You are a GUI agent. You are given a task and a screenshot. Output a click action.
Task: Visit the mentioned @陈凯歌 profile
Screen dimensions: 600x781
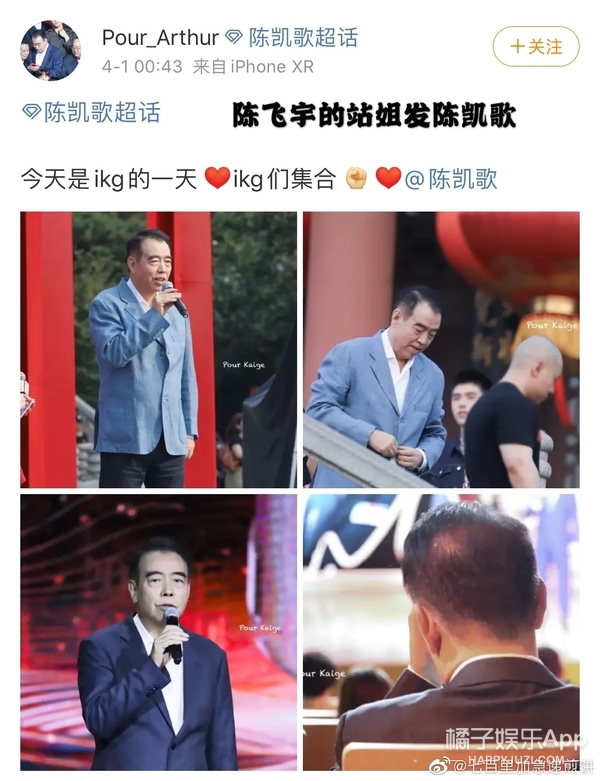[x=451, y=179]
